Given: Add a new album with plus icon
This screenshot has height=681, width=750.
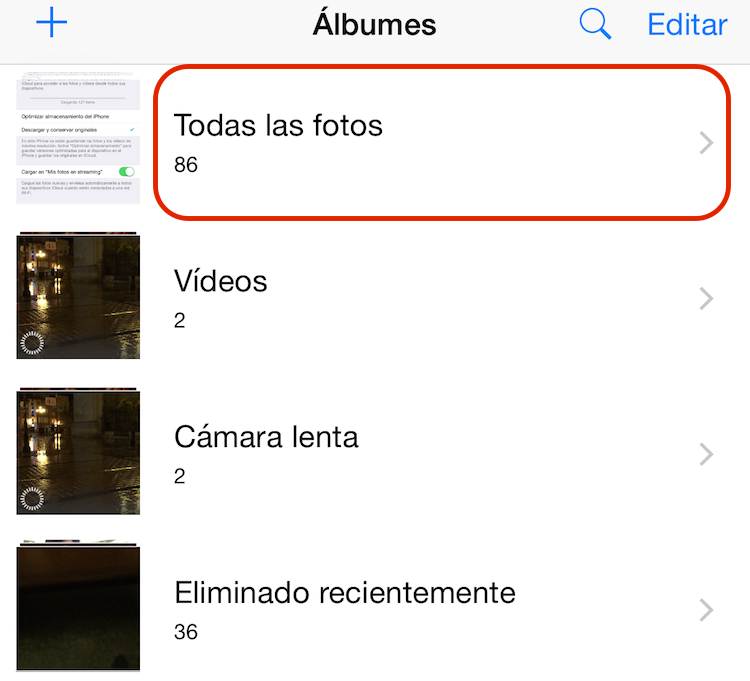Looking at the screenshot, I should 52,23.
